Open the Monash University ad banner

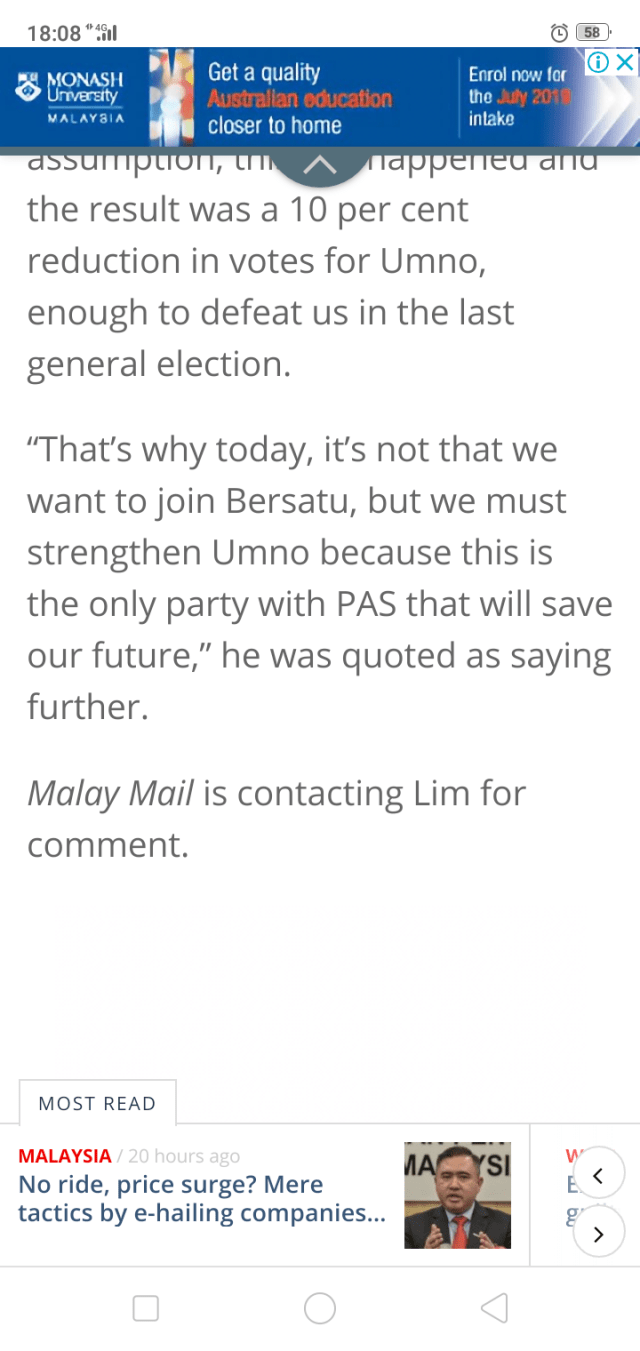(x=300, y=98)
